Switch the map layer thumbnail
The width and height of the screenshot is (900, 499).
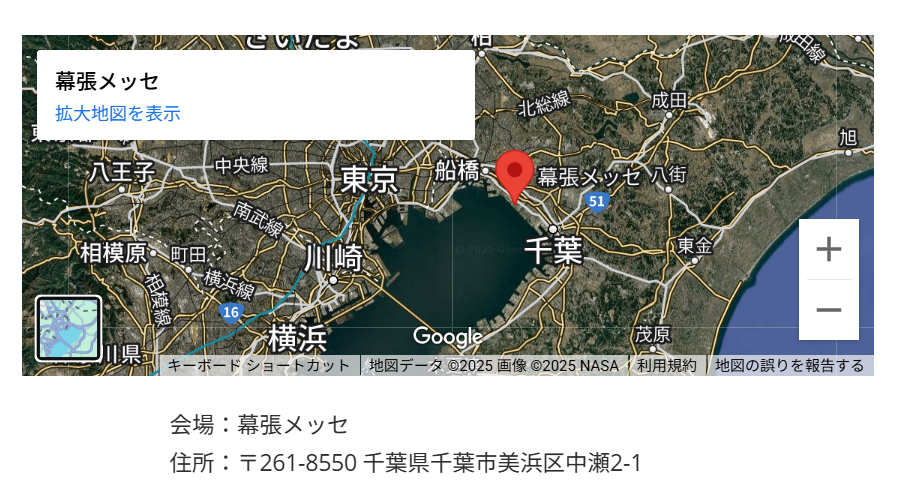pos(69,328)
